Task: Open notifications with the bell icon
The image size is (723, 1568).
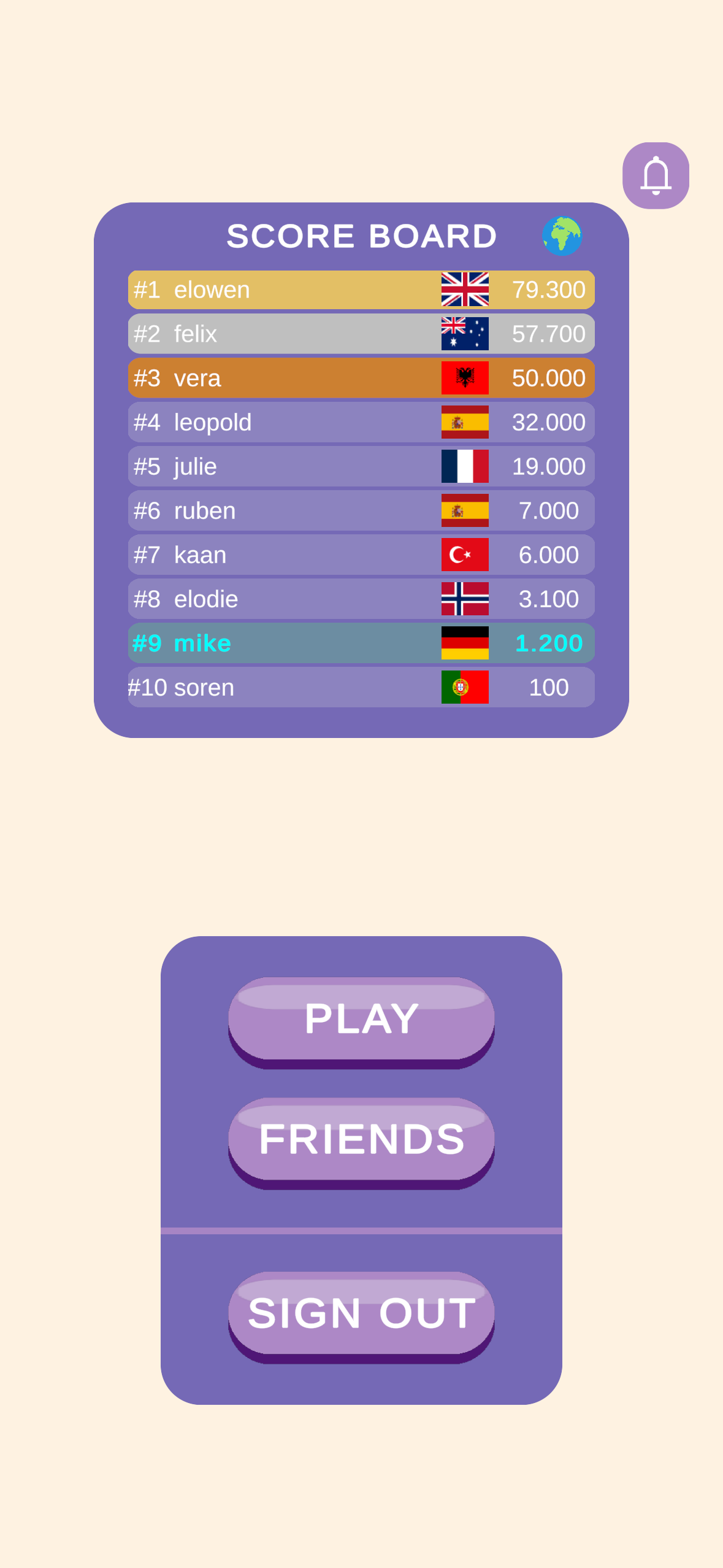Action: tap(656, 175)
